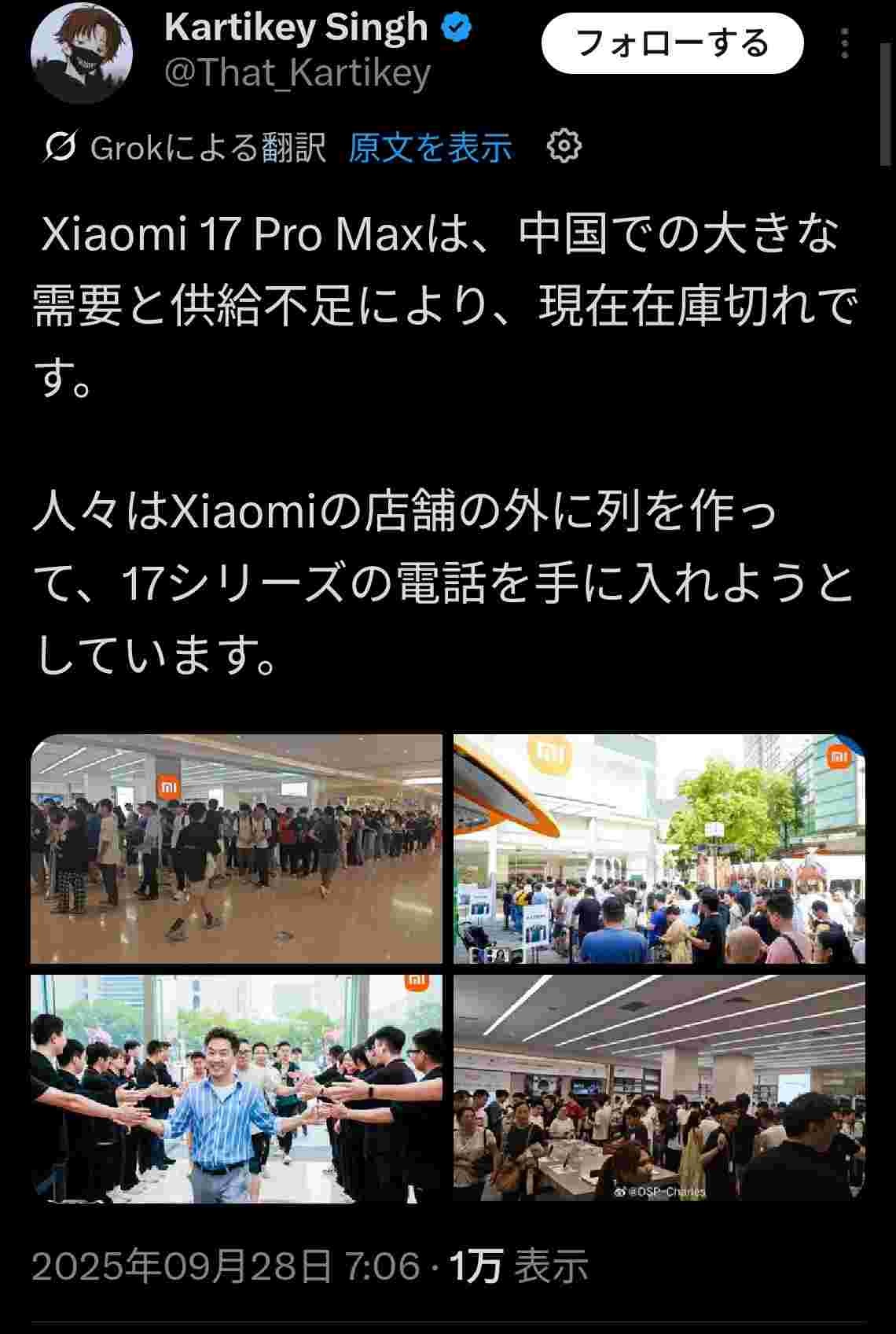
Task: Open Kartikey Singh's profile avatar
Action: (x=81, y=52)
